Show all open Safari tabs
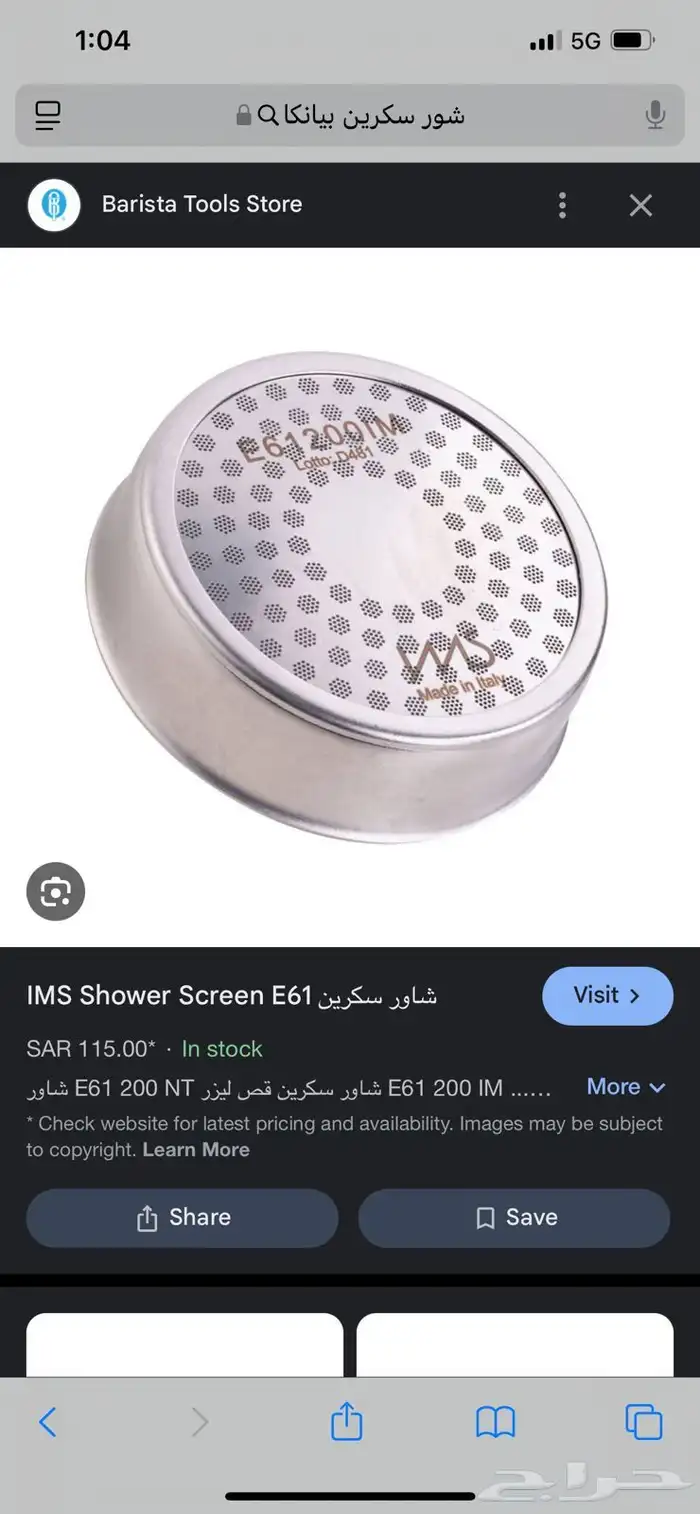 coord(644,1421)
